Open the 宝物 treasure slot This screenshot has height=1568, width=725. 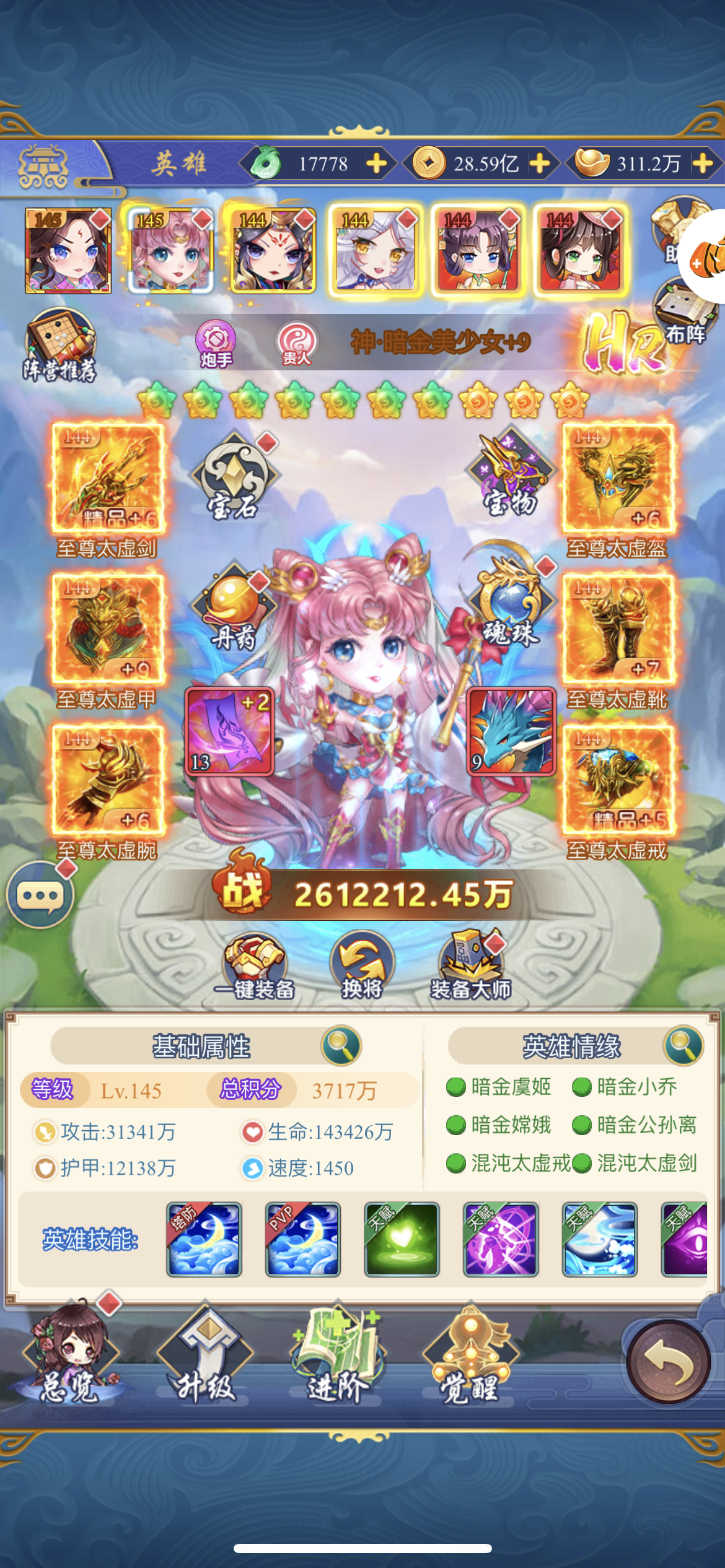tap(511, 472)
